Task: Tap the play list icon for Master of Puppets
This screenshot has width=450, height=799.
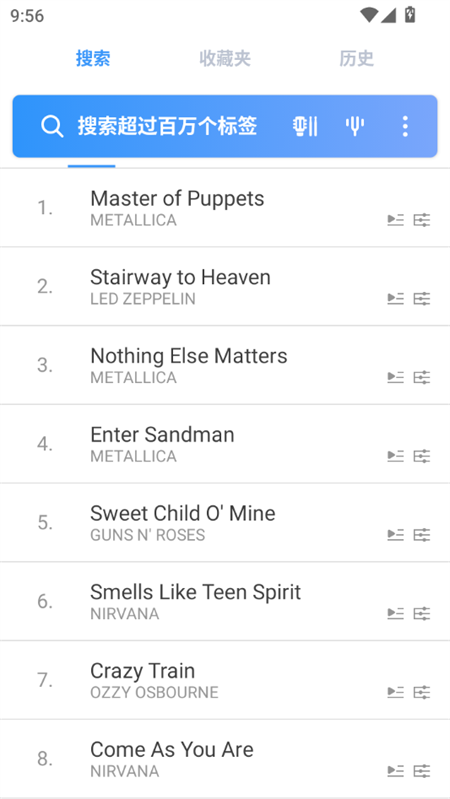Action: point(395,220)
